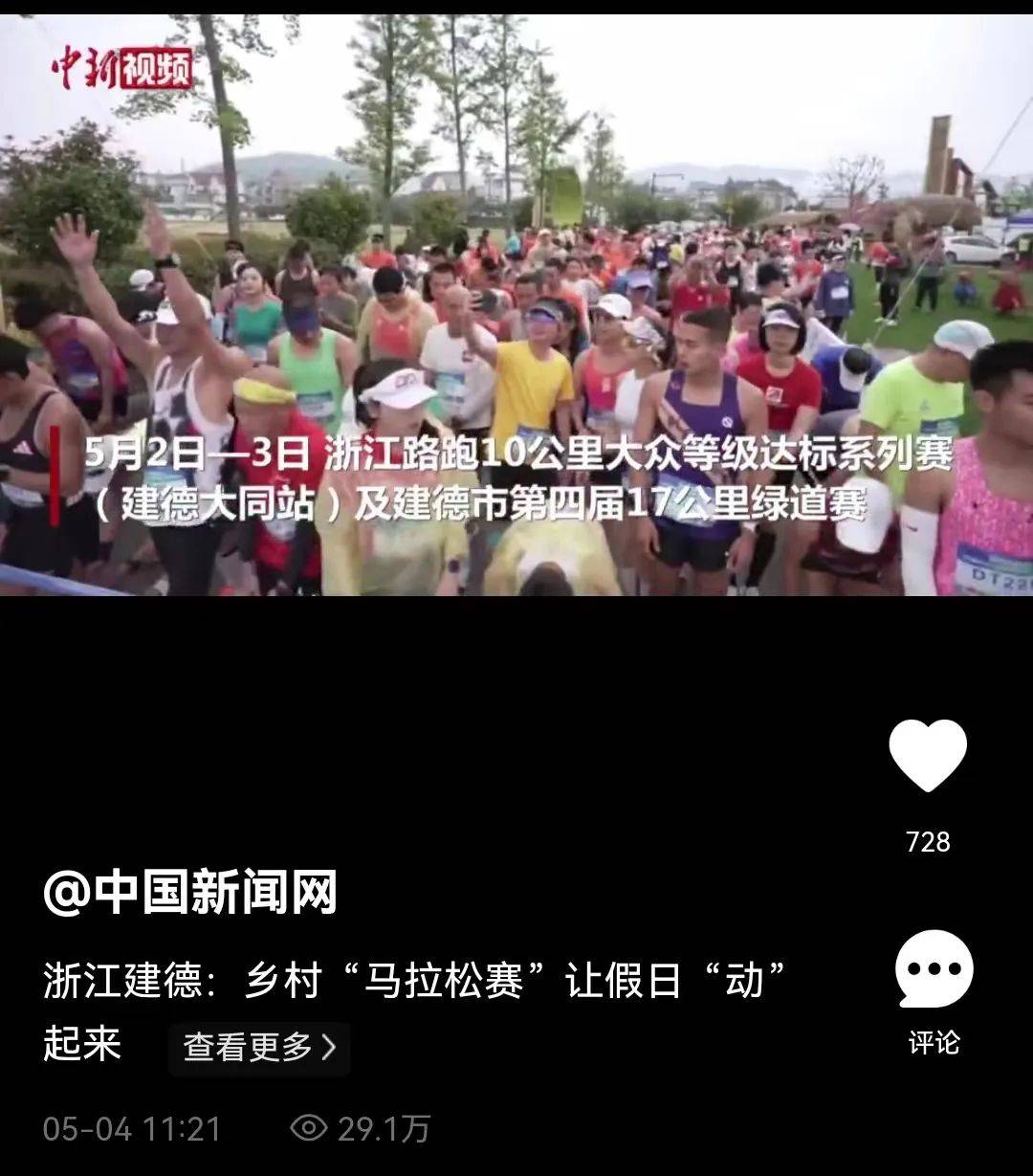Open the comments (评论) bubble

(x=934, y=969)
